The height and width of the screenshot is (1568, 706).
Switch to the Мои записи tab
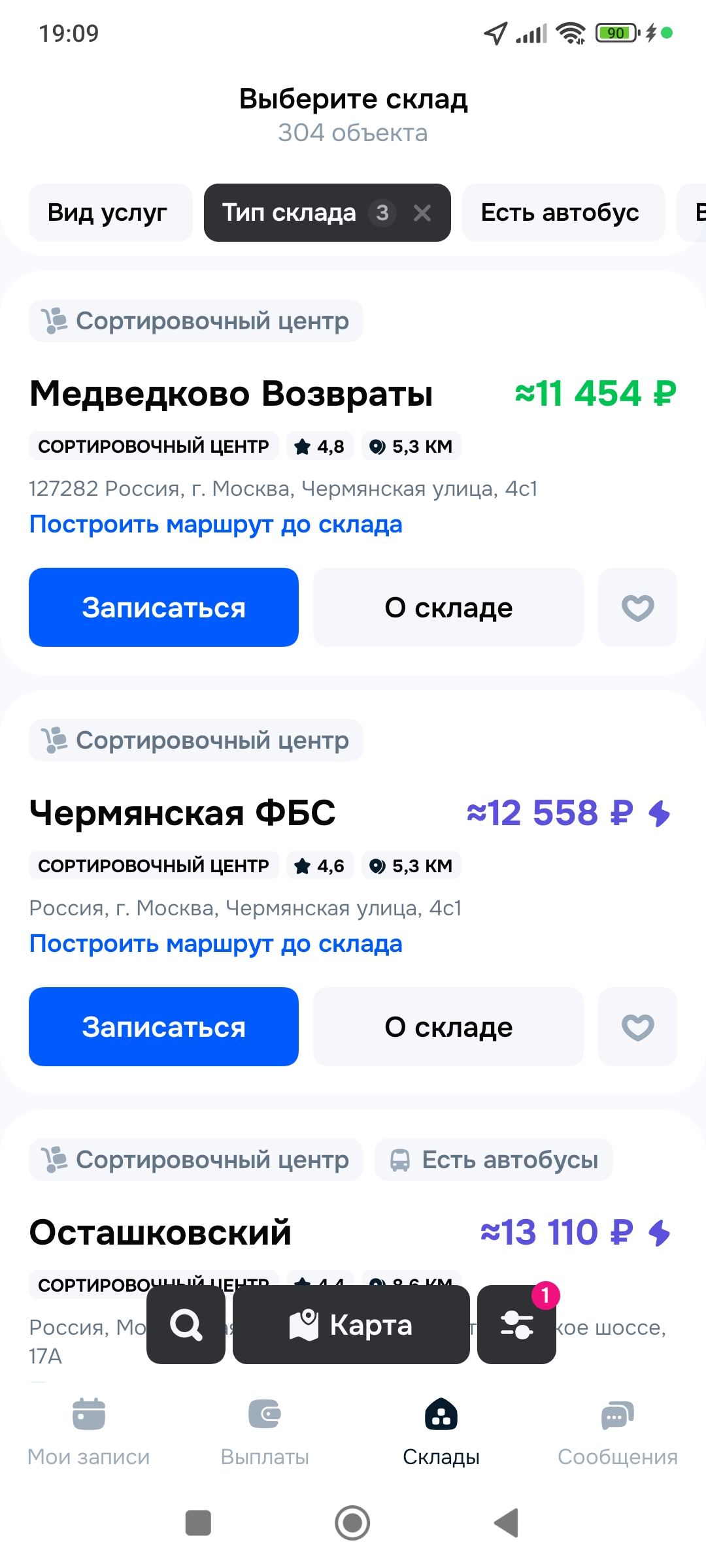click(x=89, y=1429)
